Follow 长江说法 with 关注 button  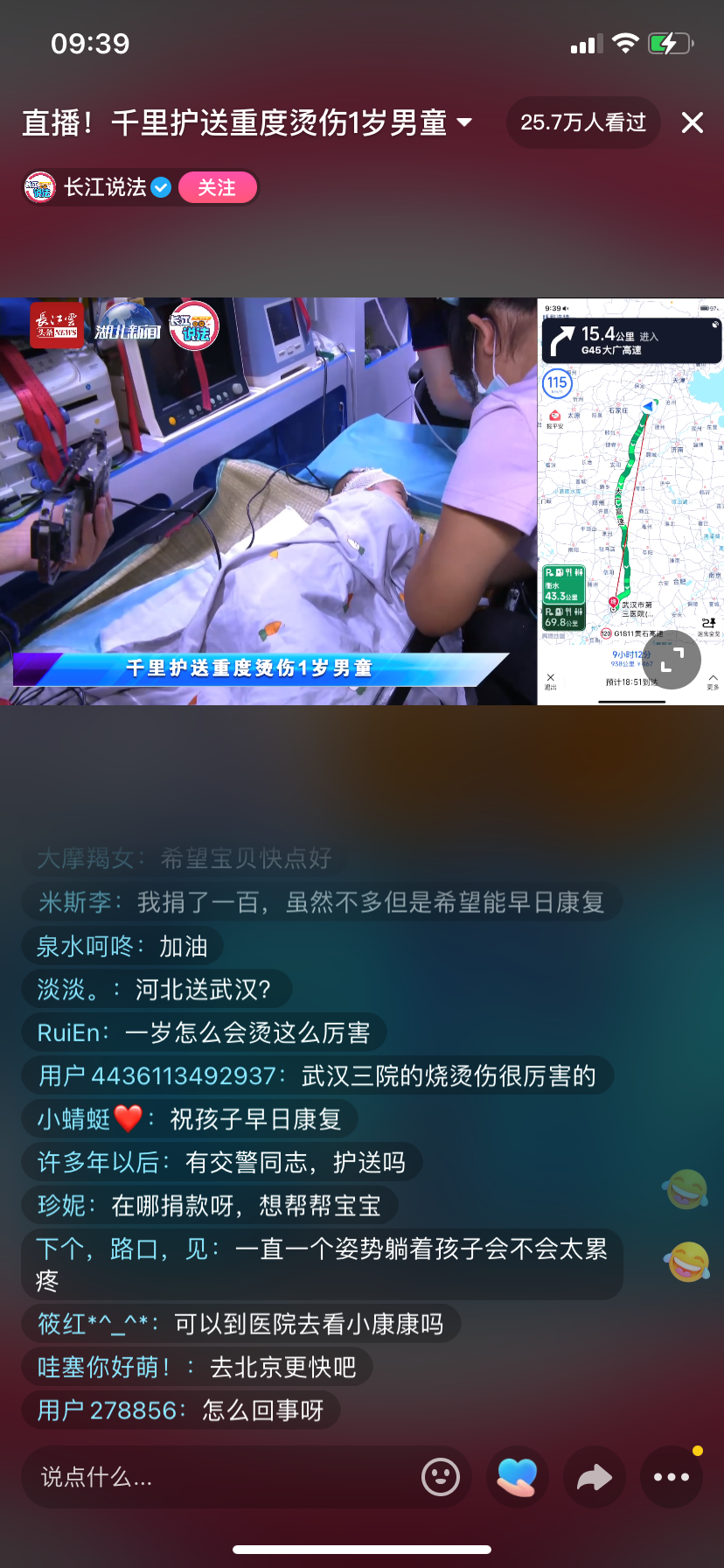coord(217,187)
